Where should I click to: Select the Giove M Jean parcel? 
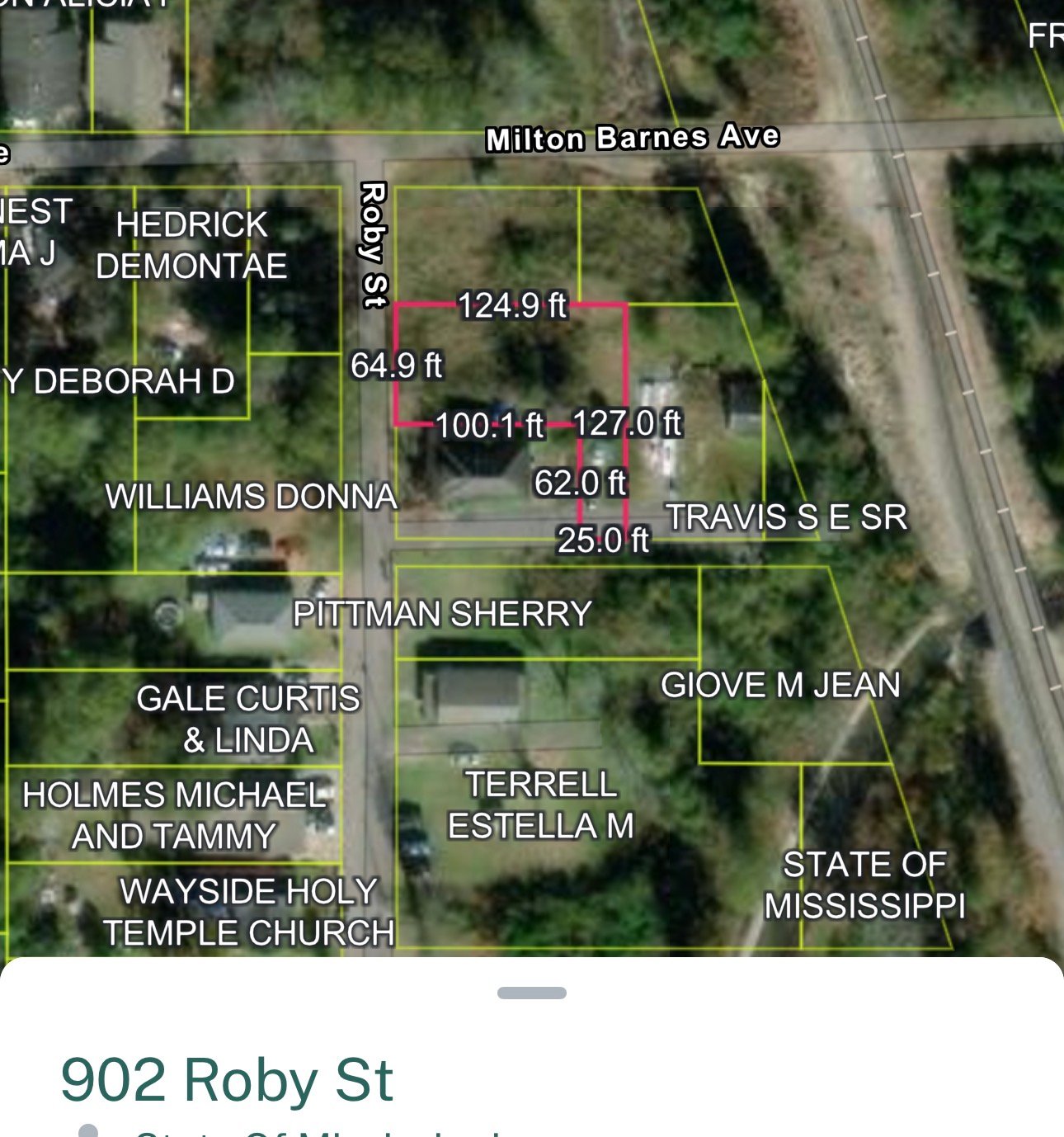click(779, 686)
